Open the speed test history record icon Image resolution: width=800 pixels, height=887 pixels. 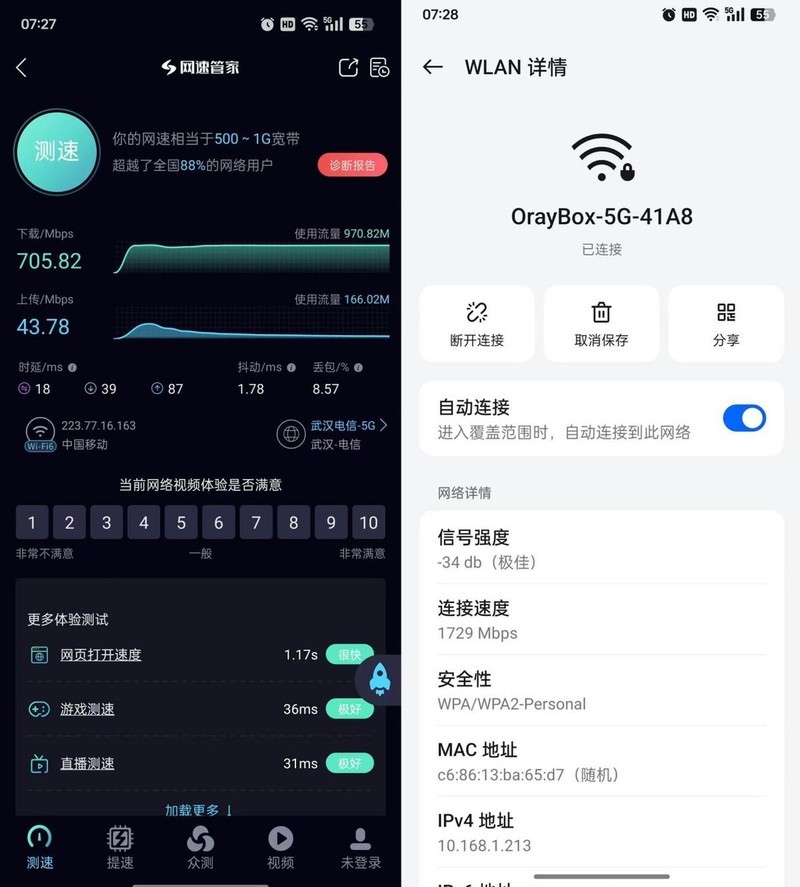[378, 67]
